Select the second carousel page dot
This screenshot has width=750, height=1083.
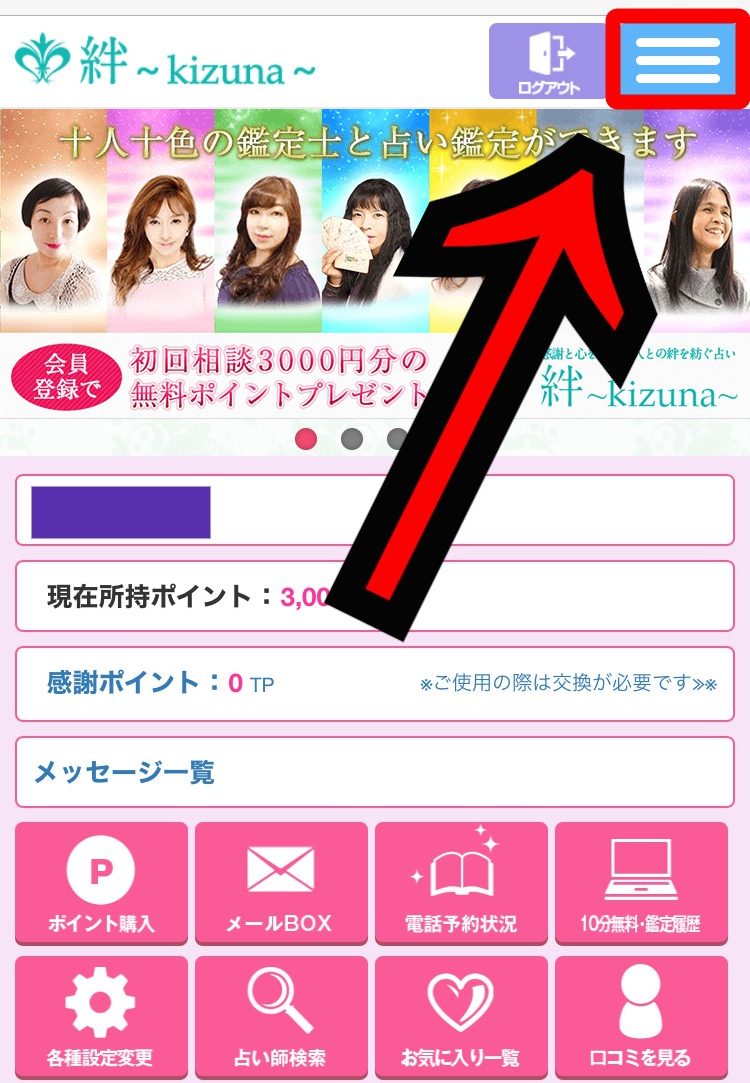tap(351, 438)
